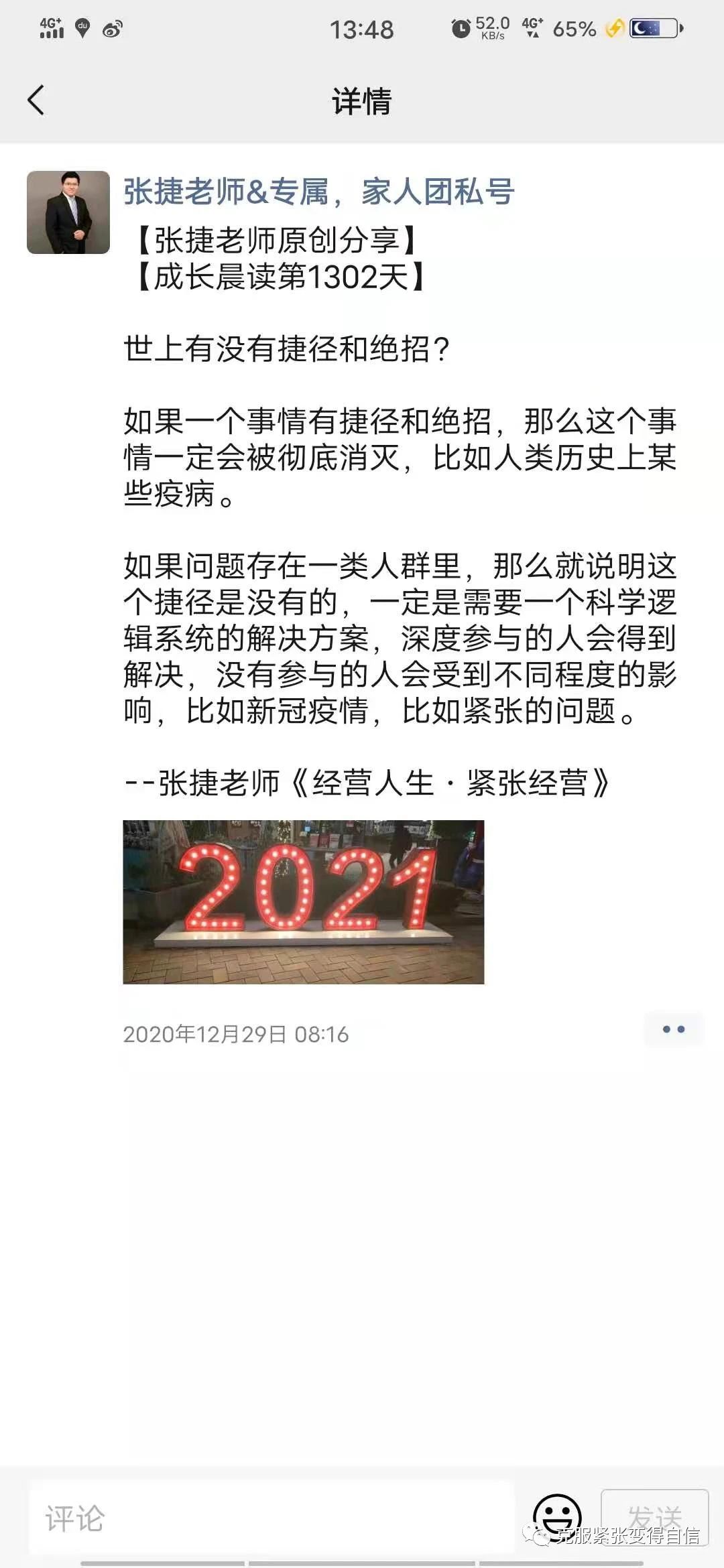Screen dimensions: 724x1568
Task: View the 2021 photo in the post
Action: (x=303, y=901)
